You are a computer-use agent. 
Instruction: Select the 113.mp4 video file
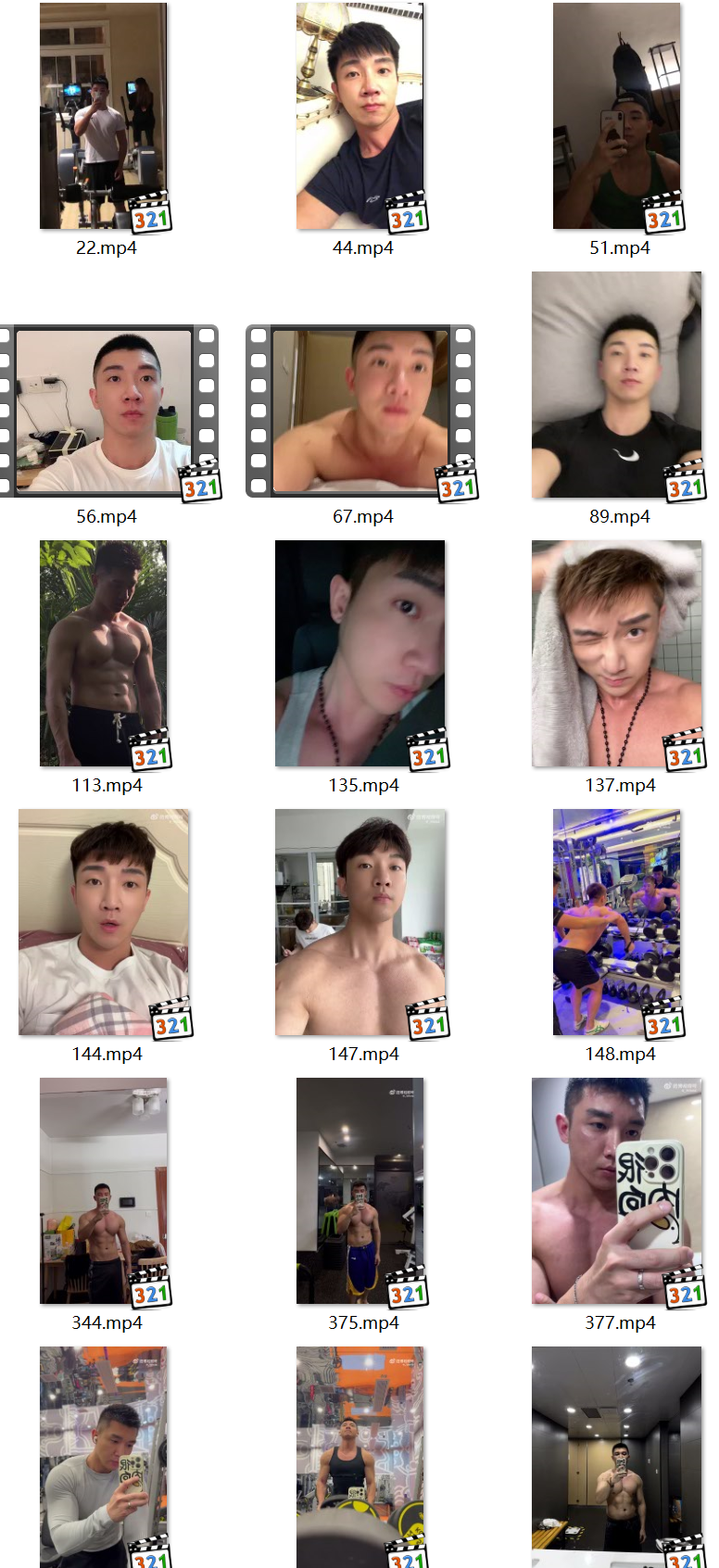click(104, 653)
